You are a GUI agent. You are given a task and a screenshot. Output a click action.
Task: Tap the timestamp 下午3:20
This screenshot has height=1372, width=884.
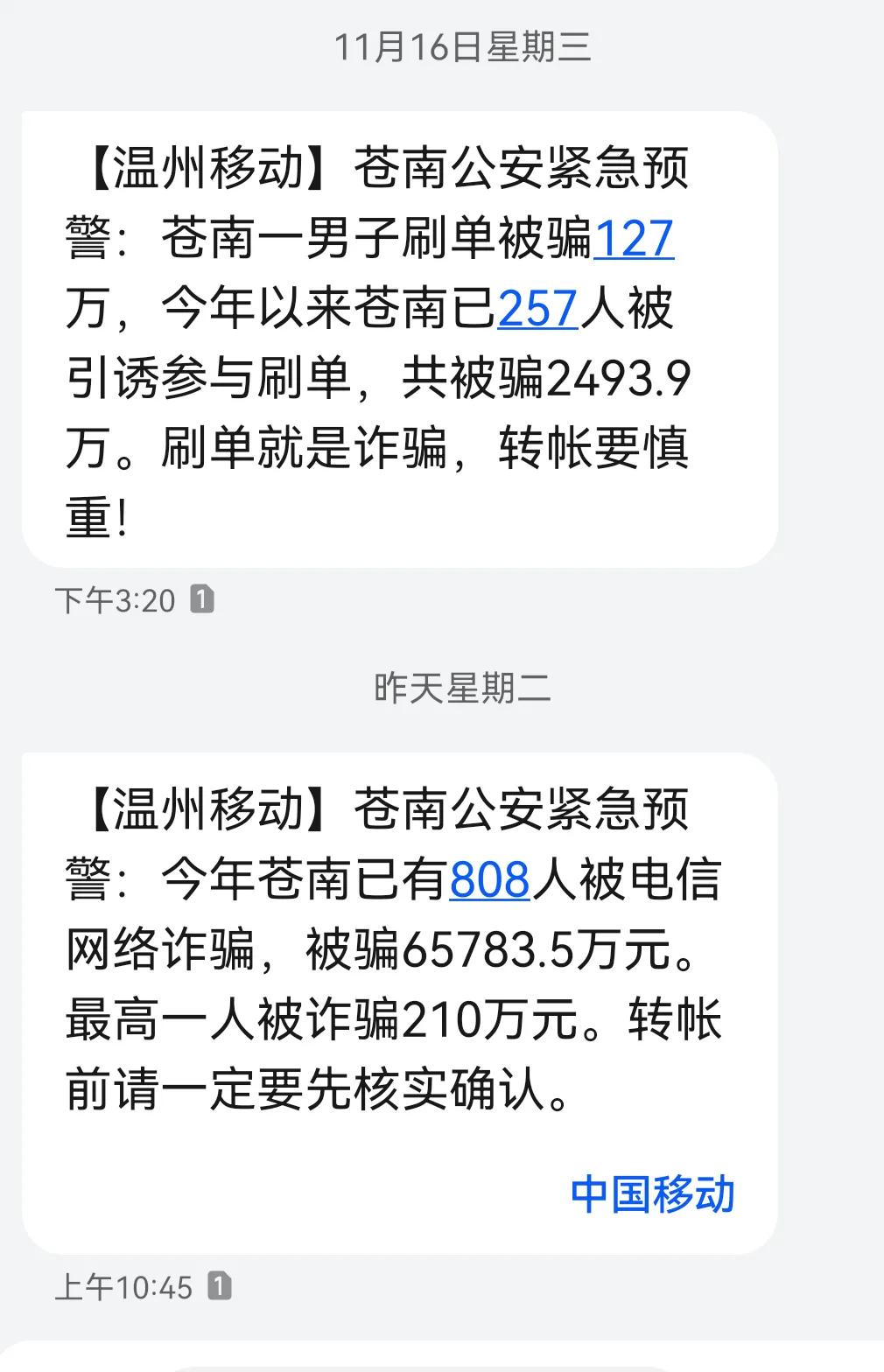click(x=114, y=600)
